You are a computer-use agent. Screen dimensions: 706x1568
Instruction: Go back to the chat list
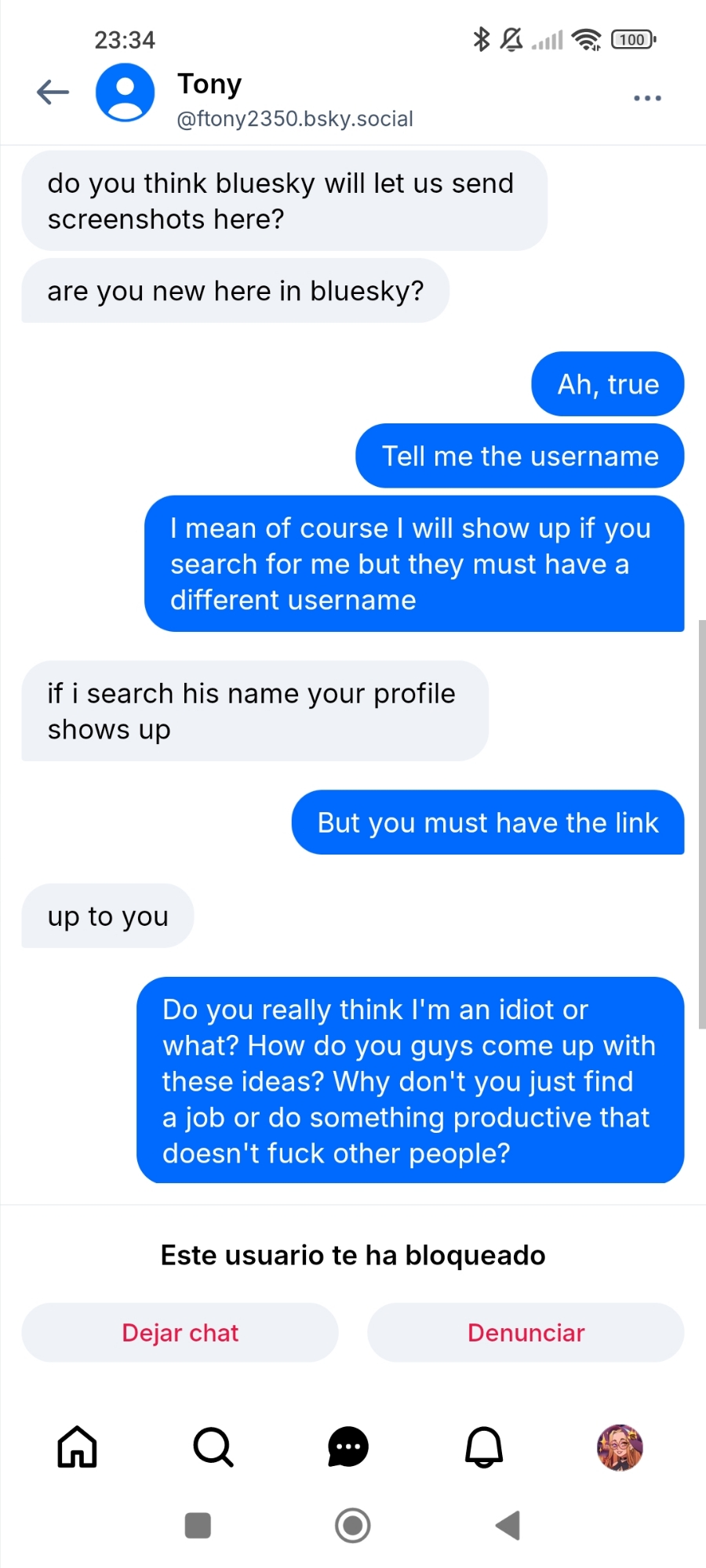click(x=53, y=93)
